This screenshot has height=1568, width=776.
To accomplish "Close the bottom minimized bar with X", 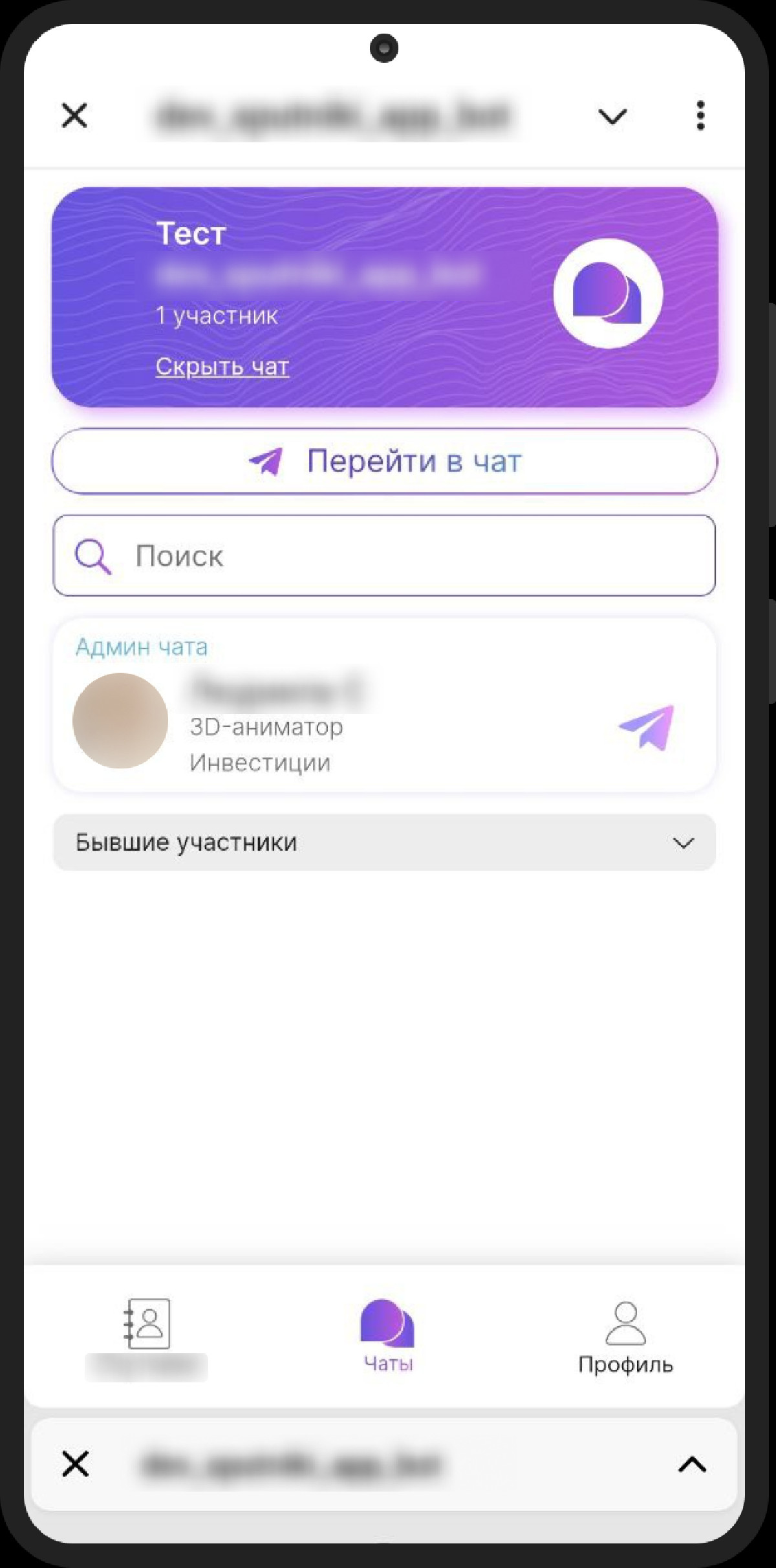I will click(x=76, y=1464).
